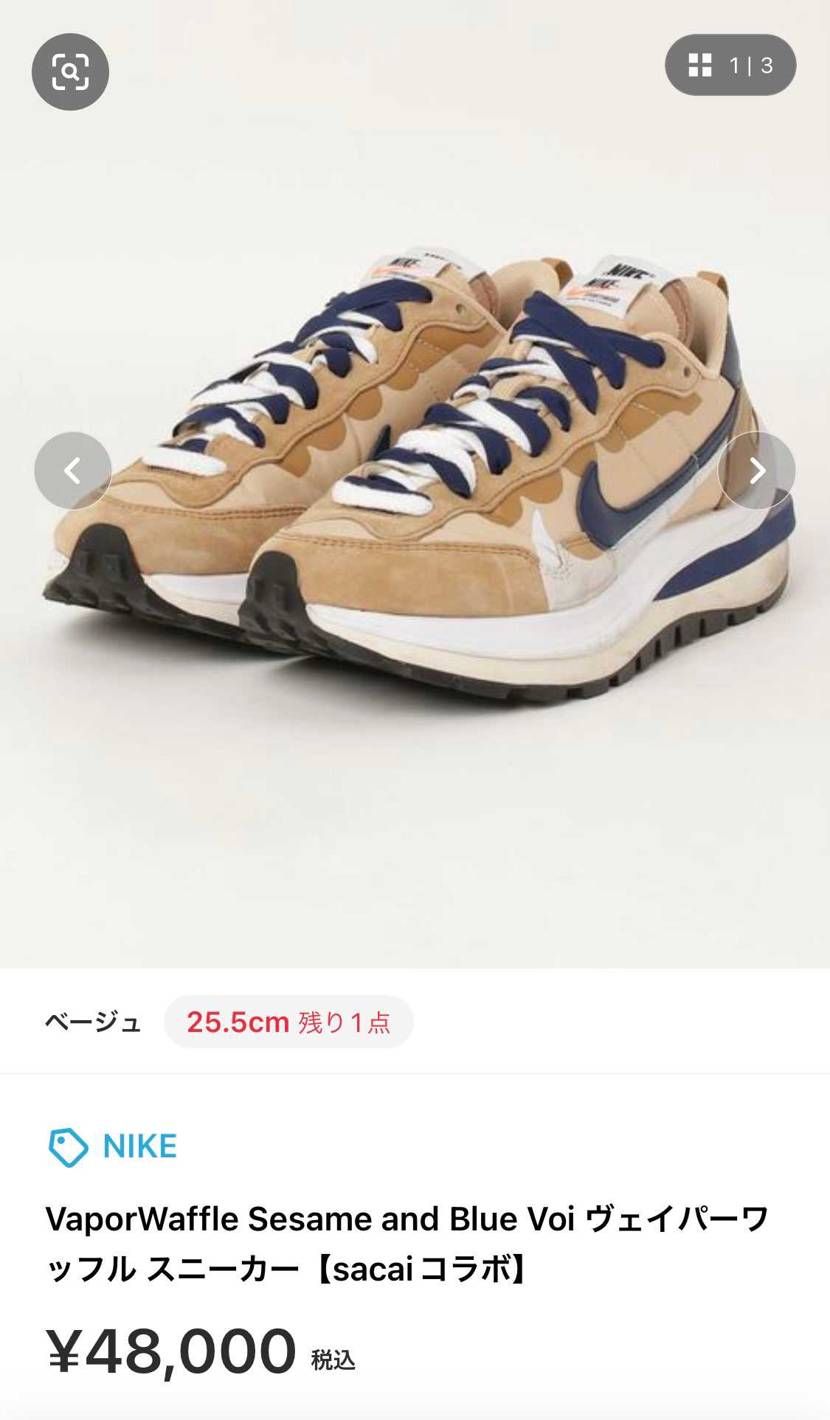Click the left chevron on the product photo
830x1420 pixels.
pyautogui.click(x=73, y=470)
